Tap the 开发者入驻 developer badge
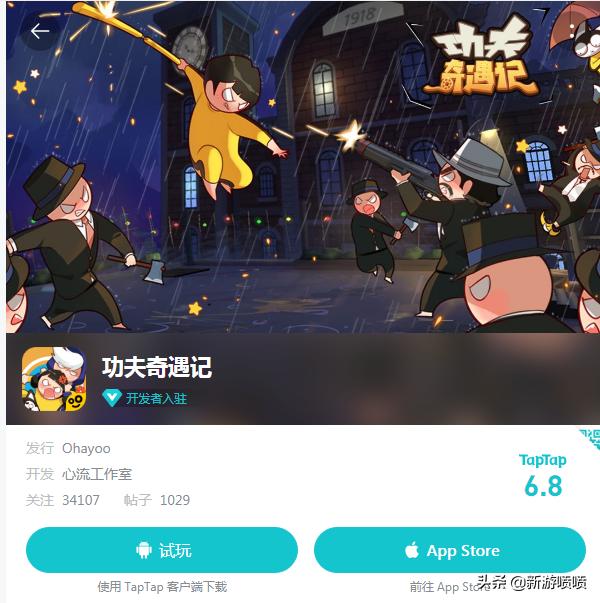Image resolution: width=600 pixels, height=603 pixels. 146,398
